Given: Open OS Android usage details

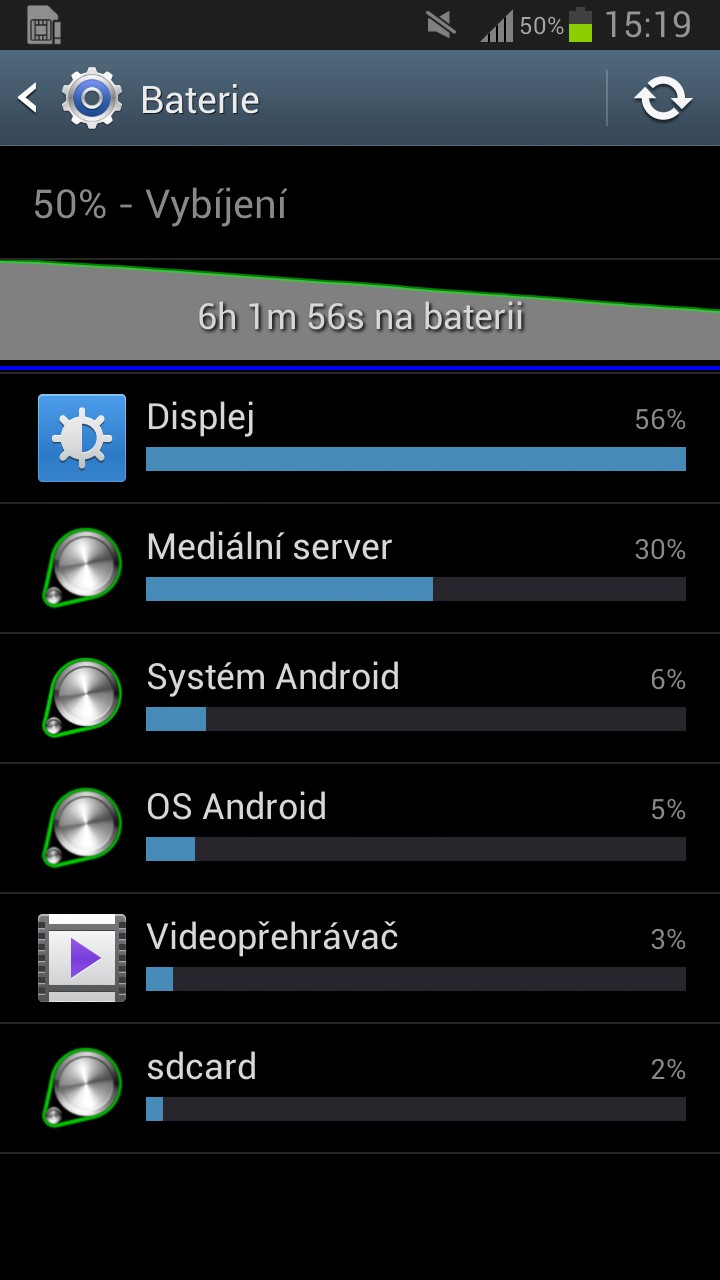Looking at the screenshot, I should point(360,828).
